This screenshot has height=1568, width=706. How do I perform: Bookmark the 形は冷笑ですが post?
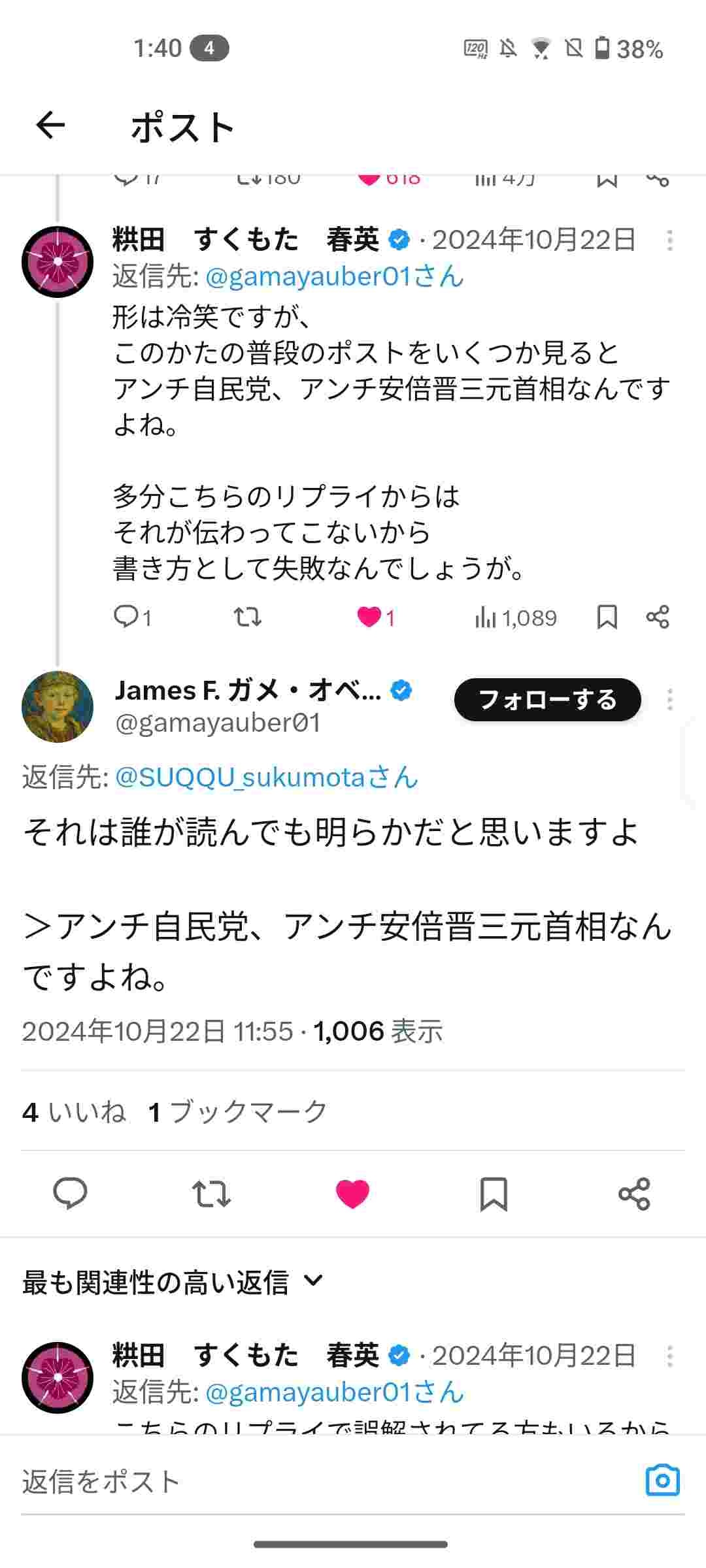click(607, 617)
